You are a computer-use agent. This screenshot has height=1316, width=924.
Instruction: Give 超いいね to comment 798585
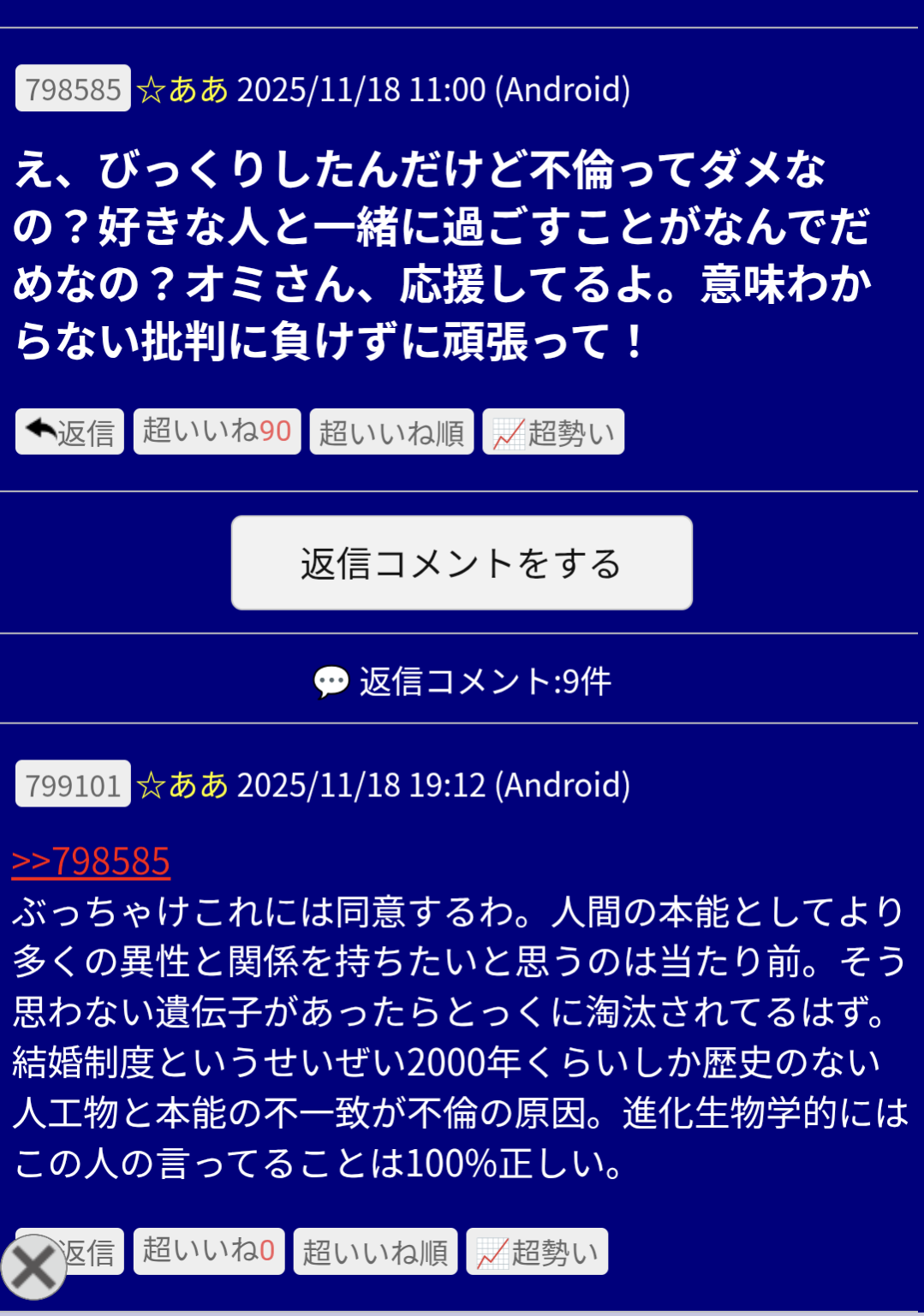[217, 432]
